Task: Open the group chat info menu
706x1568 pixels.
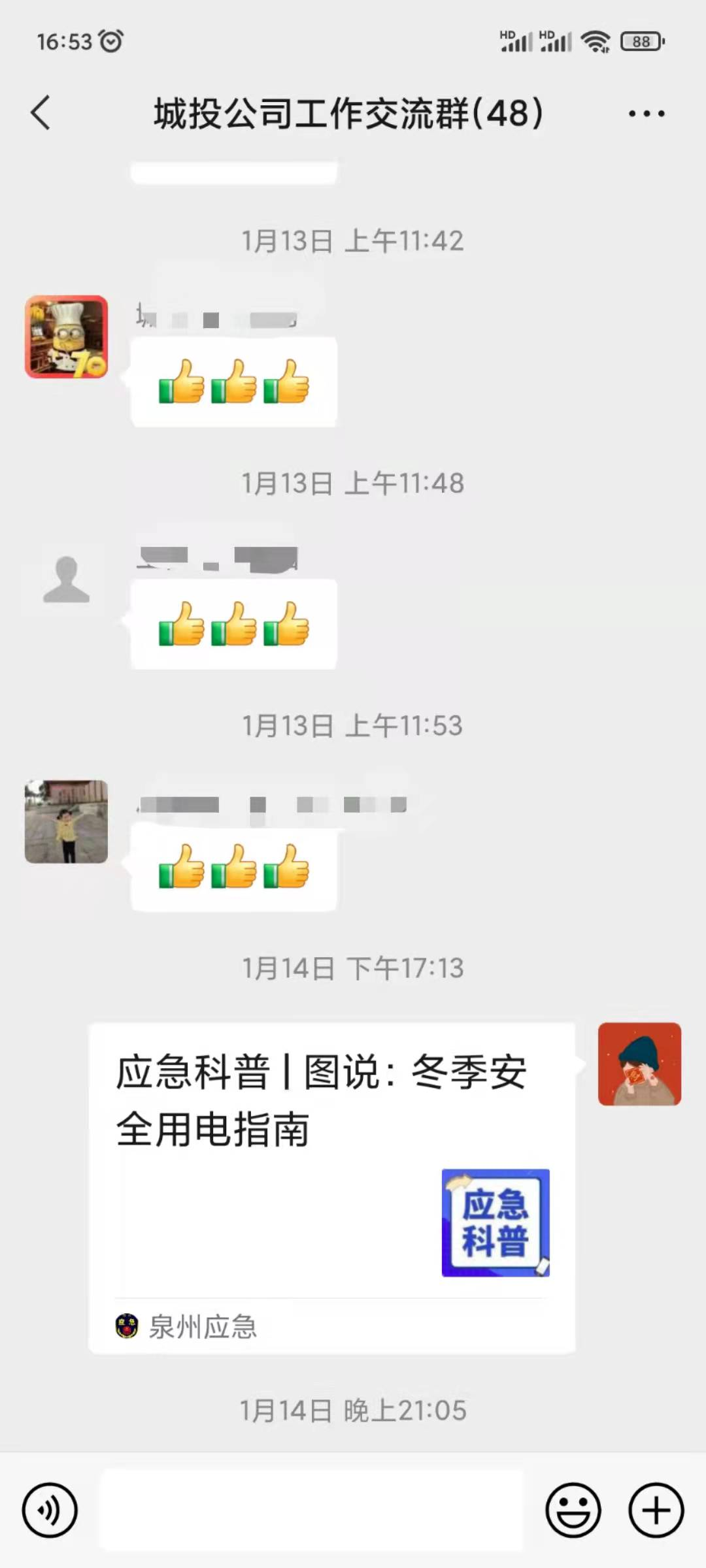Action: pyautogui.click(x=646, y=114)
